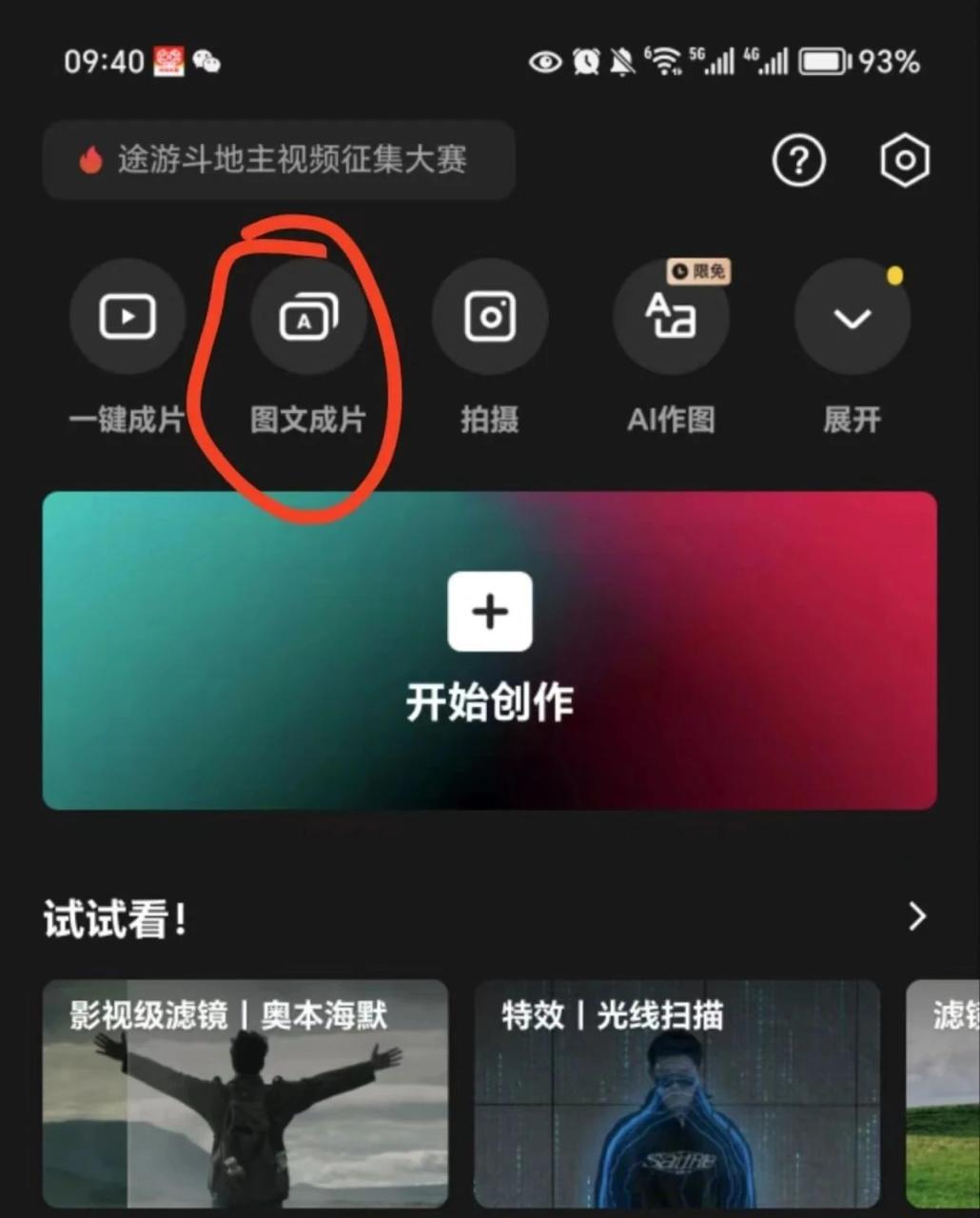Screen dimensions: 980x1218
Task: Open the 影视级滤镜|奥本海默 thumbnail
Action: pos(245,1094)
